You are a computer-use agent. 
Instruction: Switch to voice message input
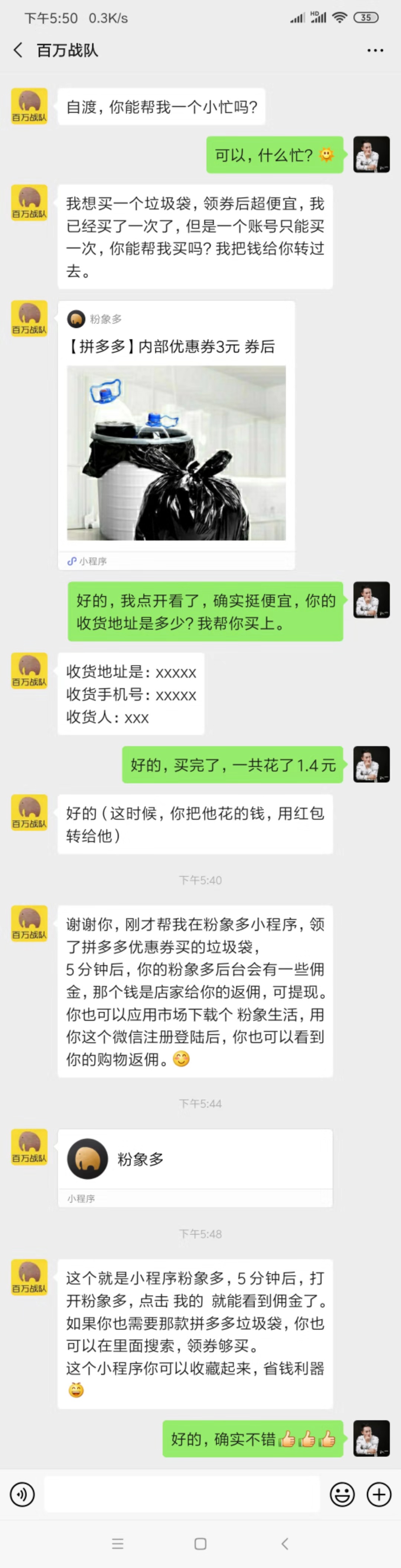23,1494
